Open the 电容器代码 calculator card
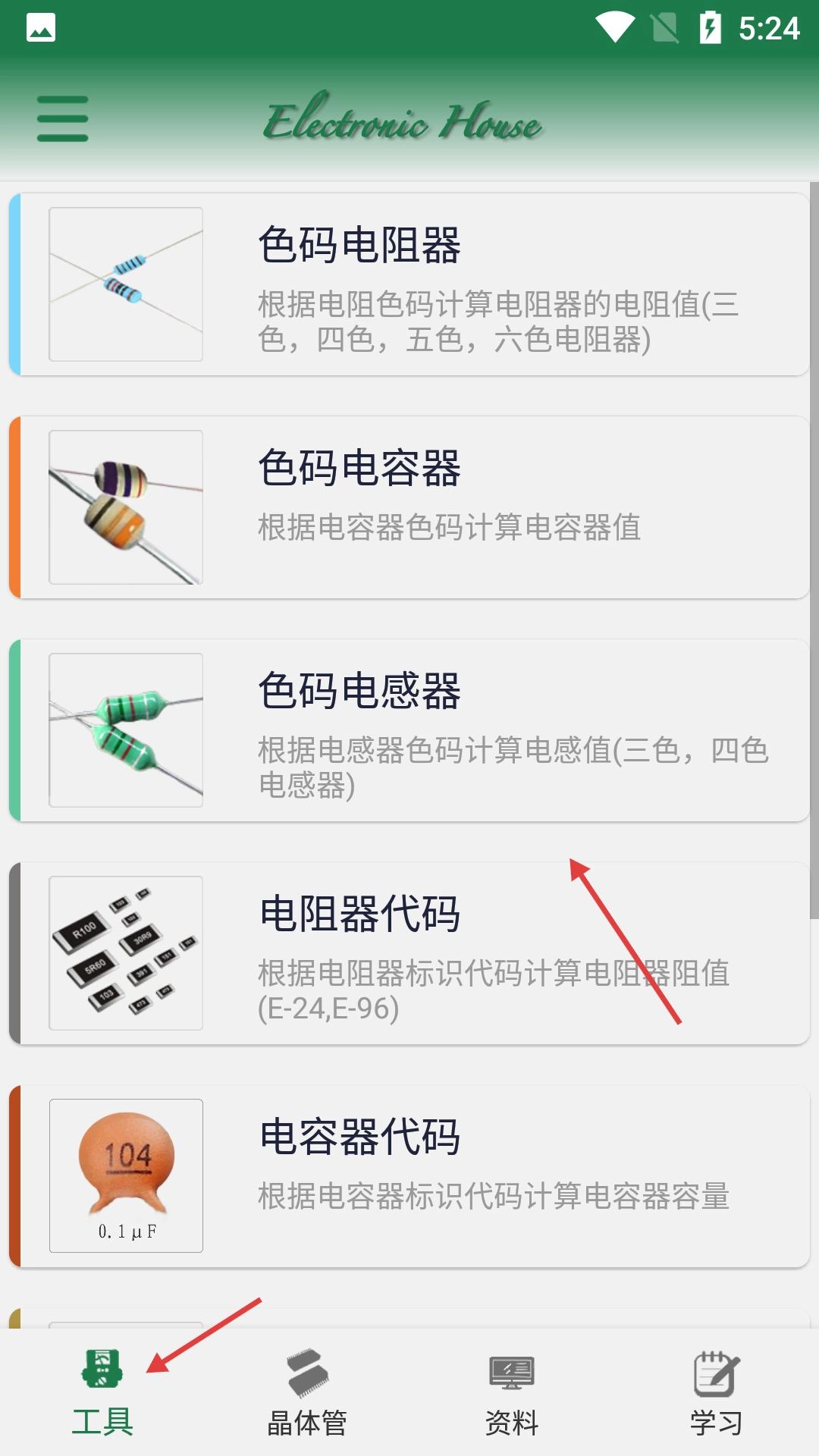This screenshot has width=819, height=1456. (x=409, y=1176)
